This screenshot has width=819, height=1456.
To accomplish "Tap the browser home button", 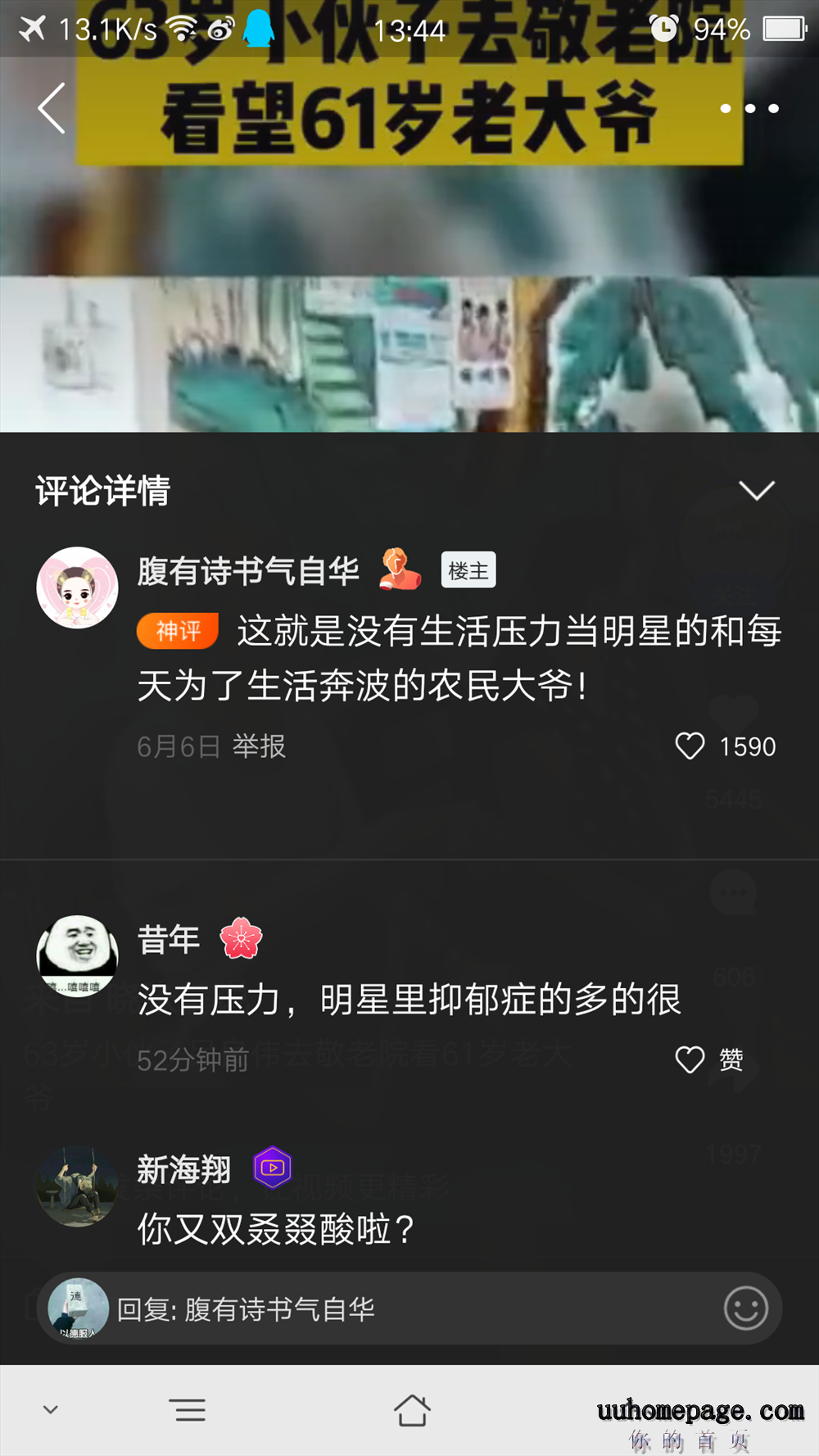I will click(x=411, y=1410).
